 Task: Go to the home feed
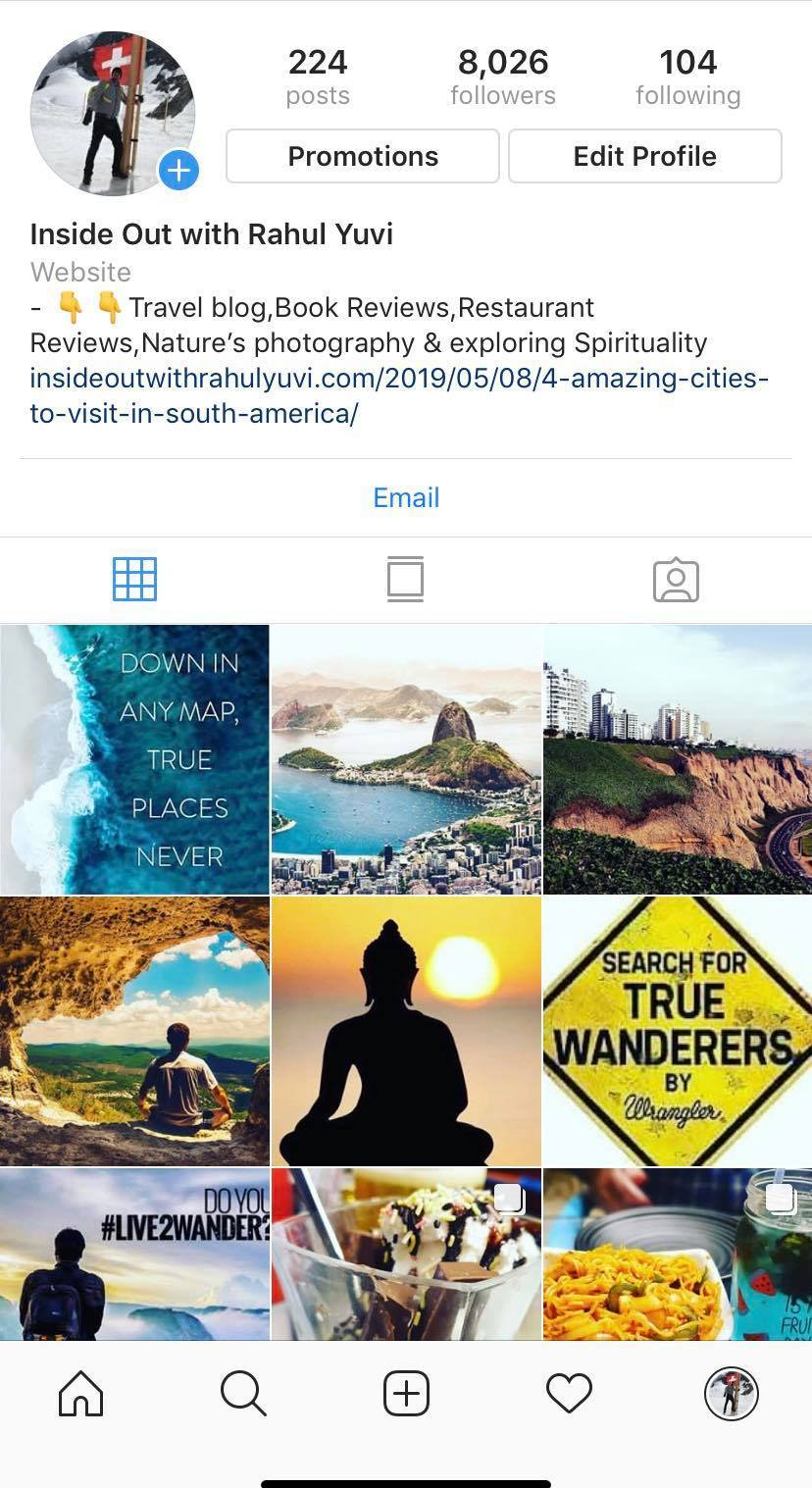[x=80, y=1393]
